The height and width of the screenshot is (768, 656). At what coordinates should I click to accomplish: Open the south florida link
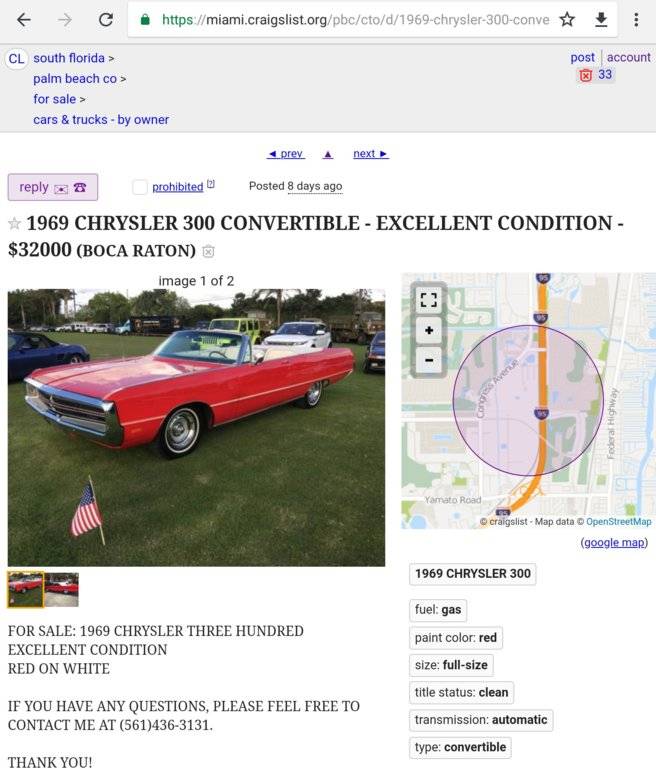[69, 58]
